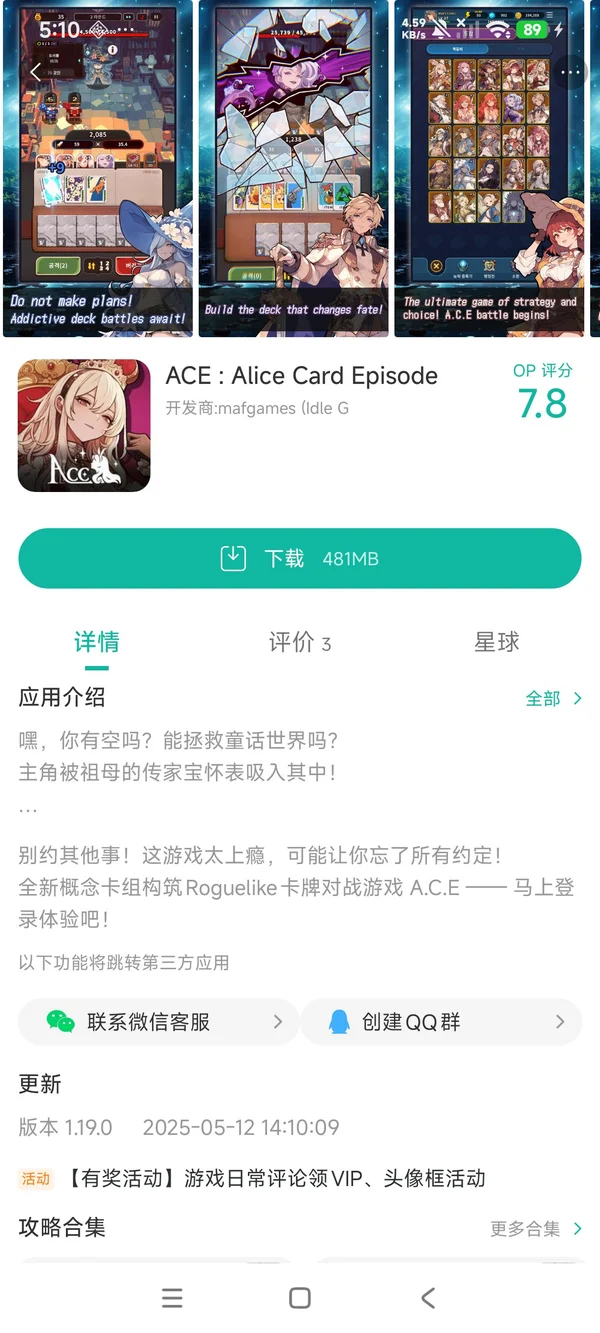Open system recent apps
600x1333 pixels.
click(172, 1298)
